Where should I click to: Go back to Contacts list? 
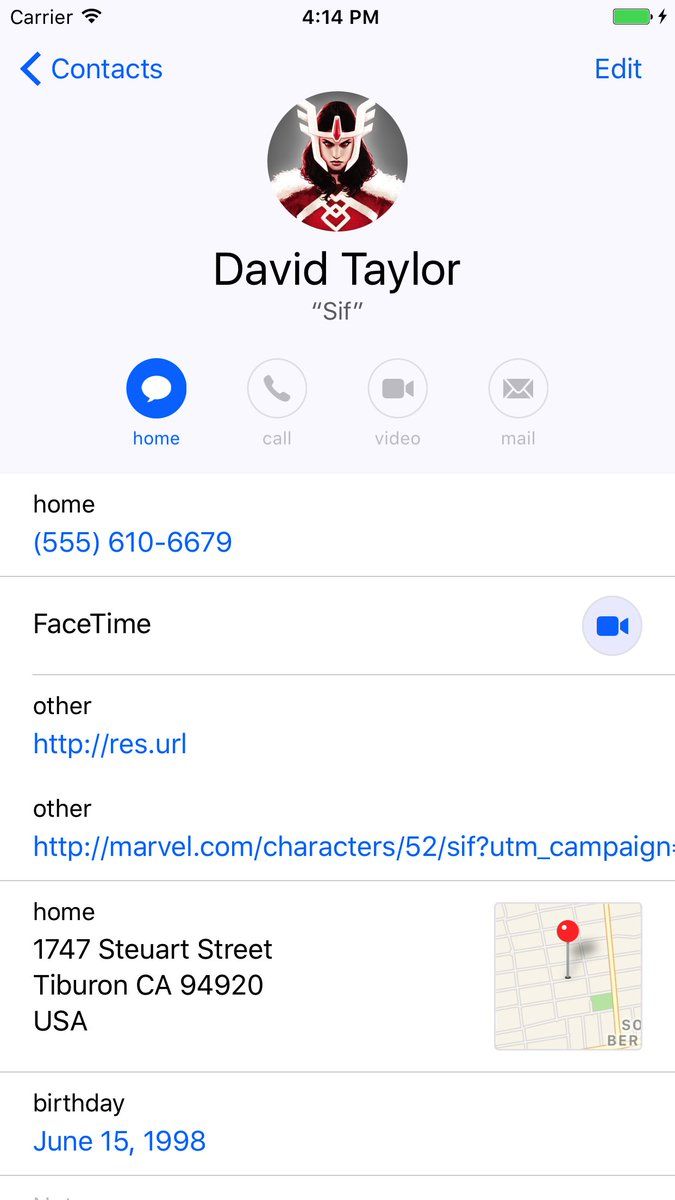tap(91, 69)
